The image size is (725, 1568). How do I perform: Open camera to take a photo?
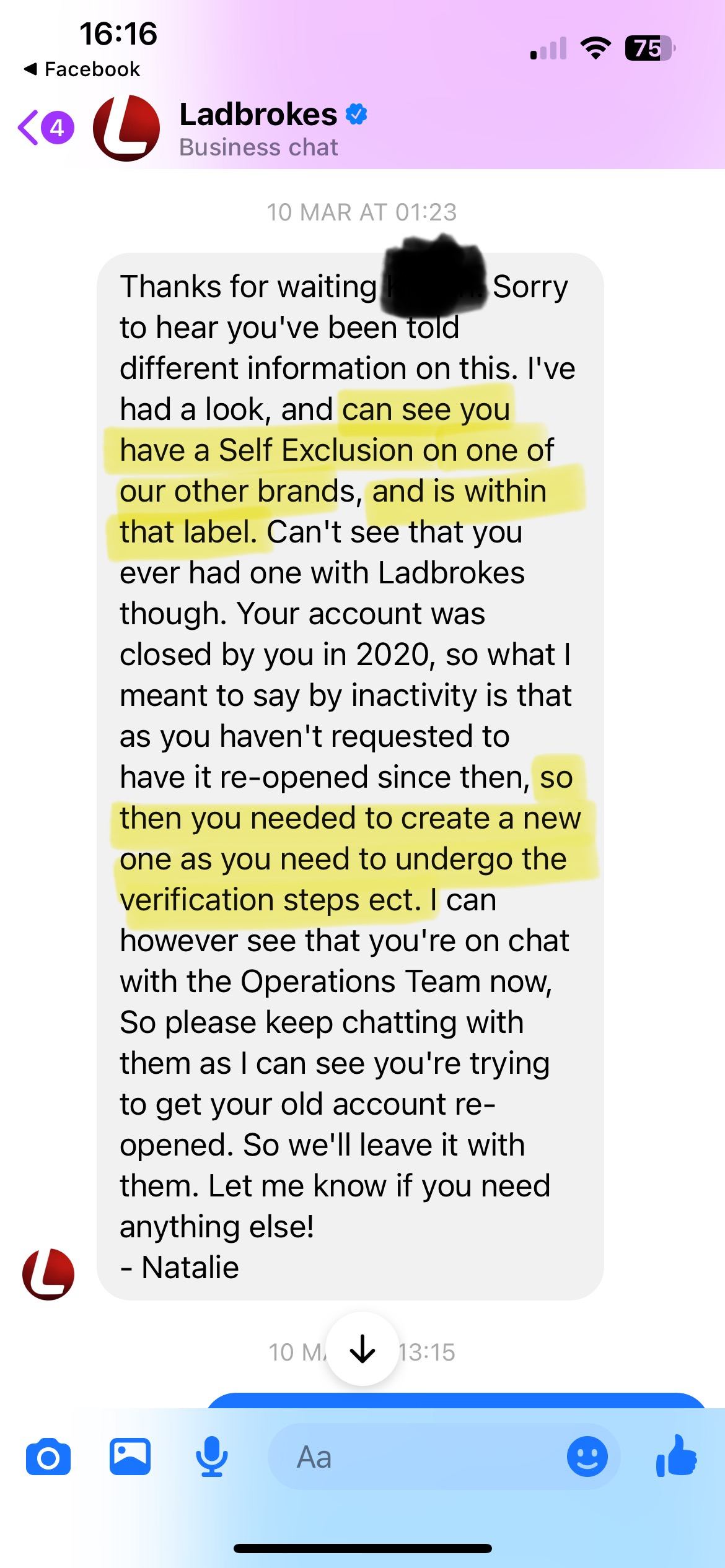(48, 1457)
